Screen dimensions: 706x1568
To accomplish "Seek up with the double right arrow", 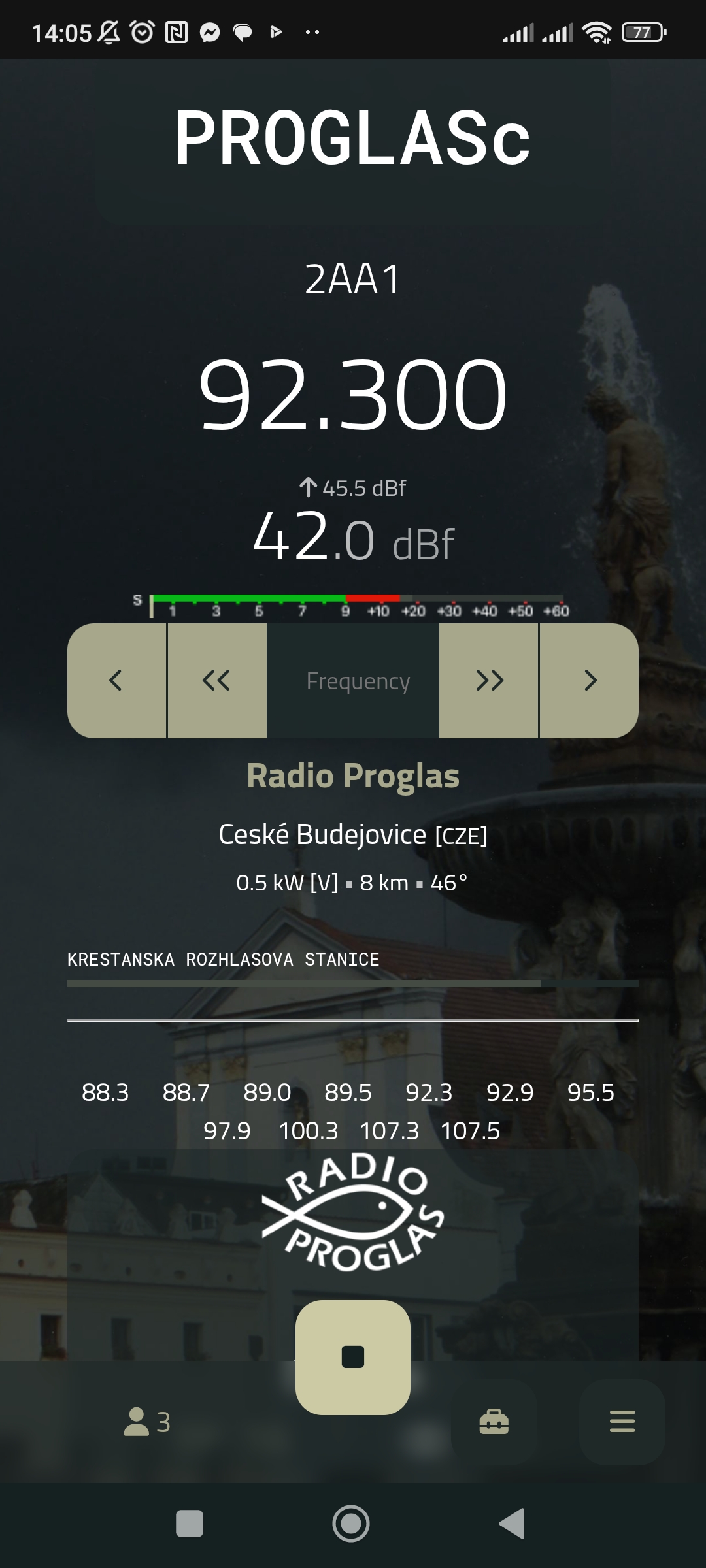I will click(x=489, y=681).
